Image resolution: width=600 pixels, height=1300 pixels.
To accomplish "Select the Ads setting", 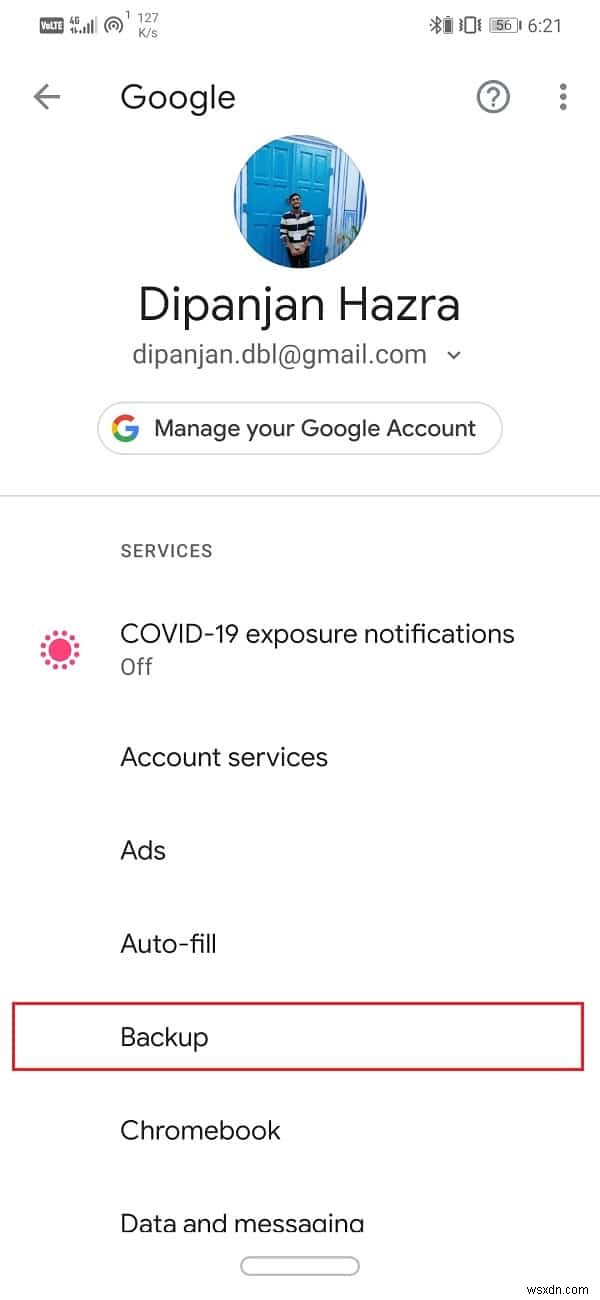I will [143, 850].
